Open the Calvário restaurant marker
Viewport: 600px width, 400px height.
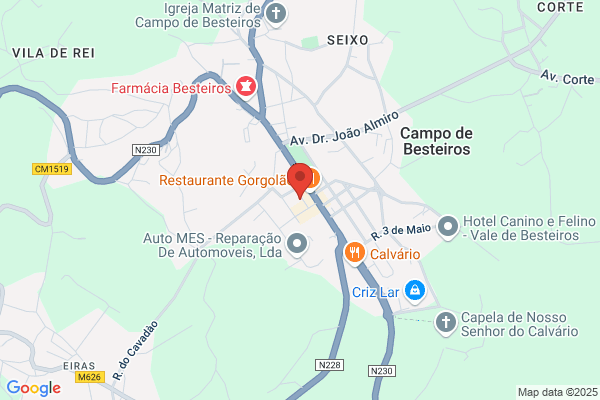[354, 254]
